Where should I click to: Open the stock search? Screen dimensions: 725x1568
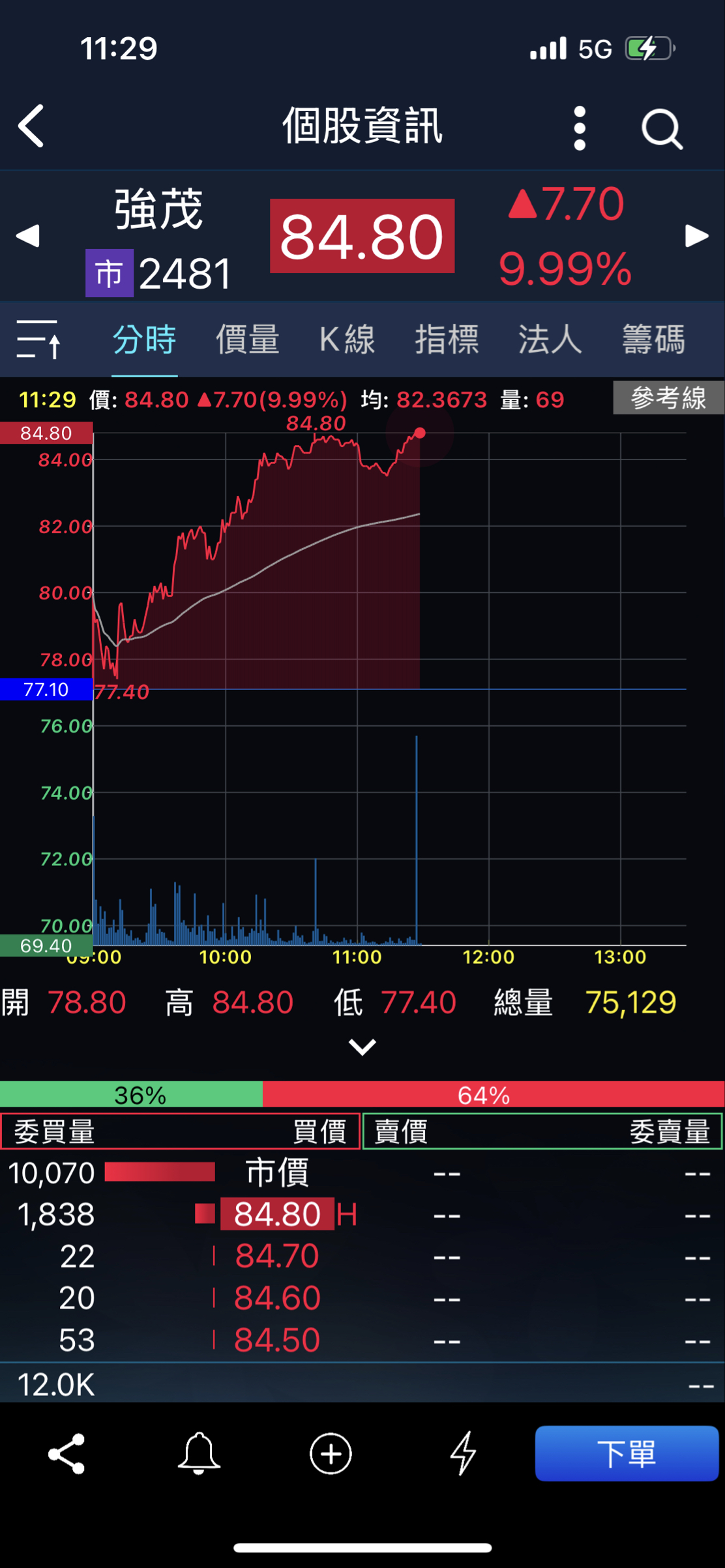662,129
